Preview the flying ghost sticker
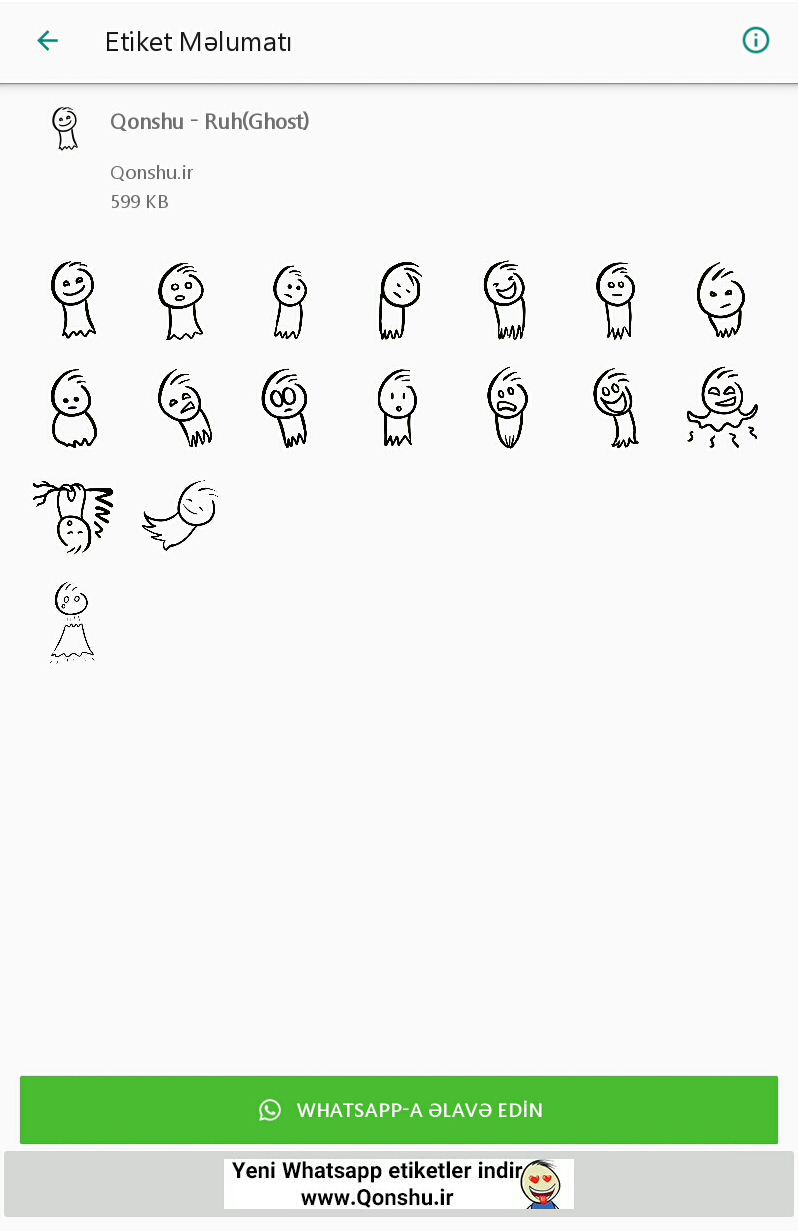This screenshot has height=1231, width=798. click(x=181, y=514)
